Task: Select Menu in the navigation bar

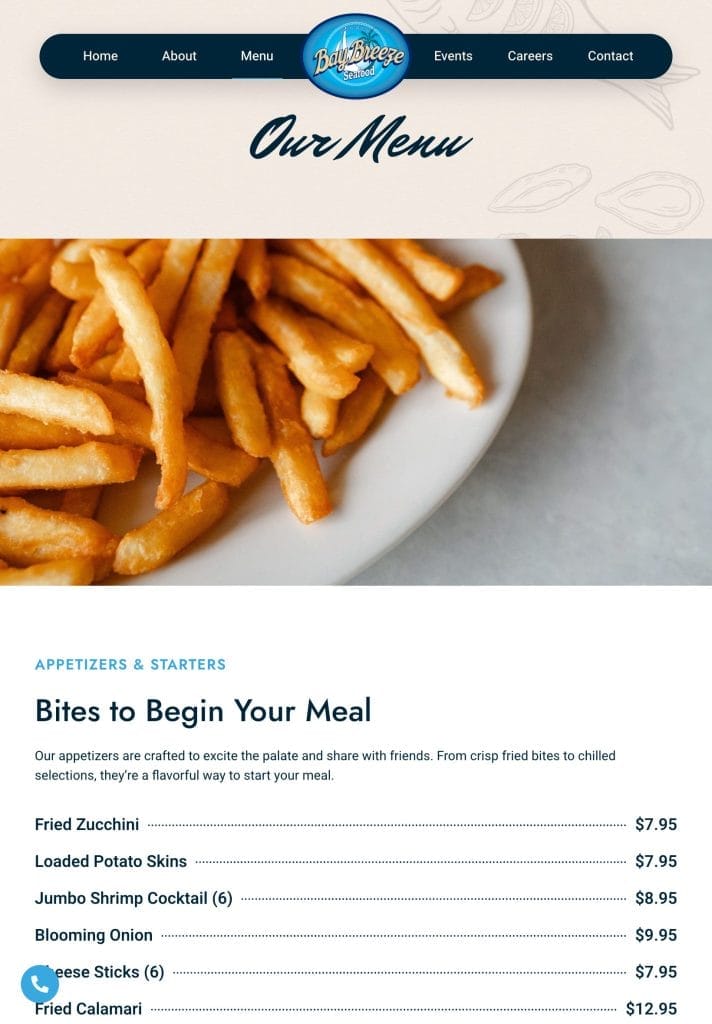Action: point(257,56)
